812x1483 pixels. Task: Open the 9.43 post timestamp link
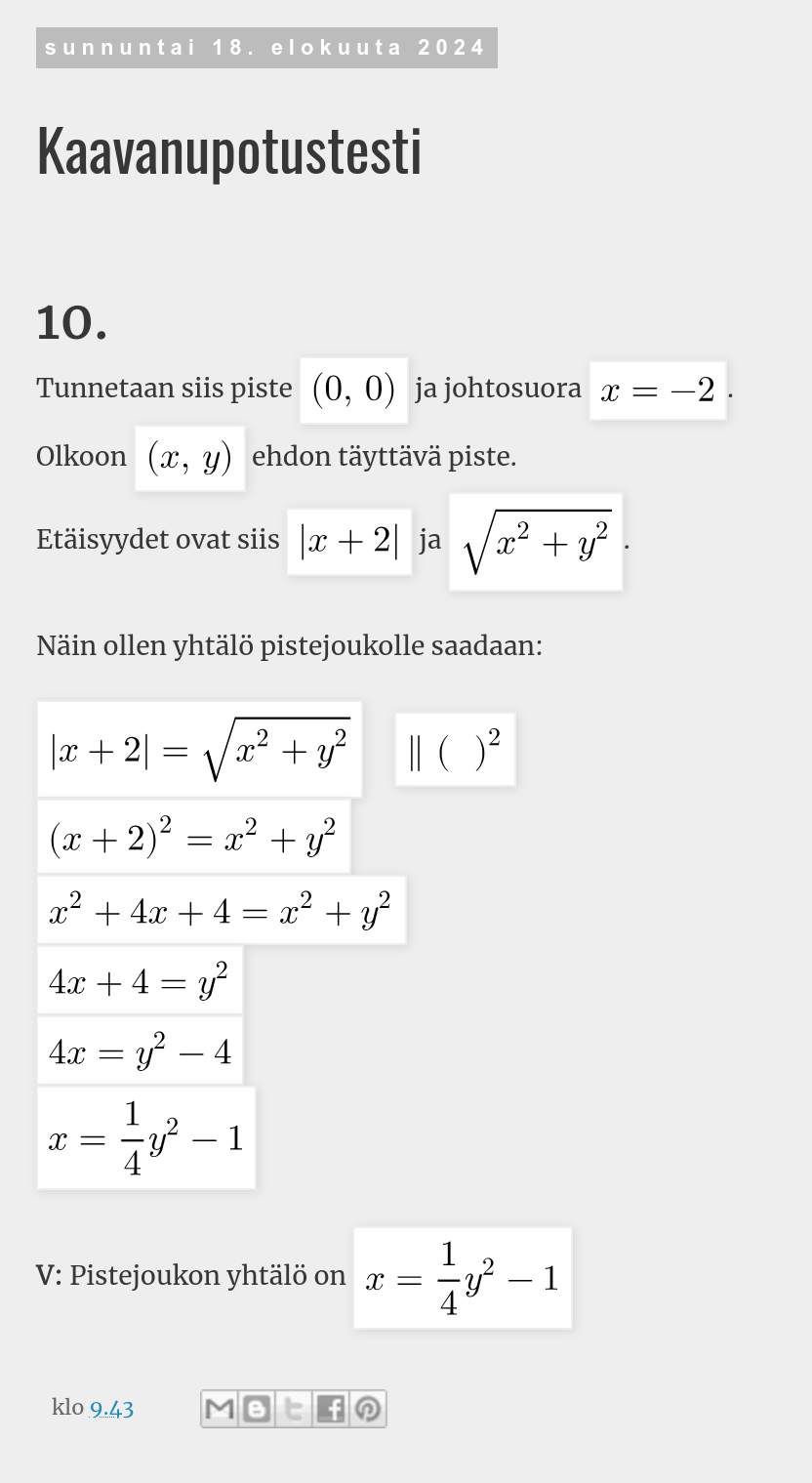point(111,1408)
